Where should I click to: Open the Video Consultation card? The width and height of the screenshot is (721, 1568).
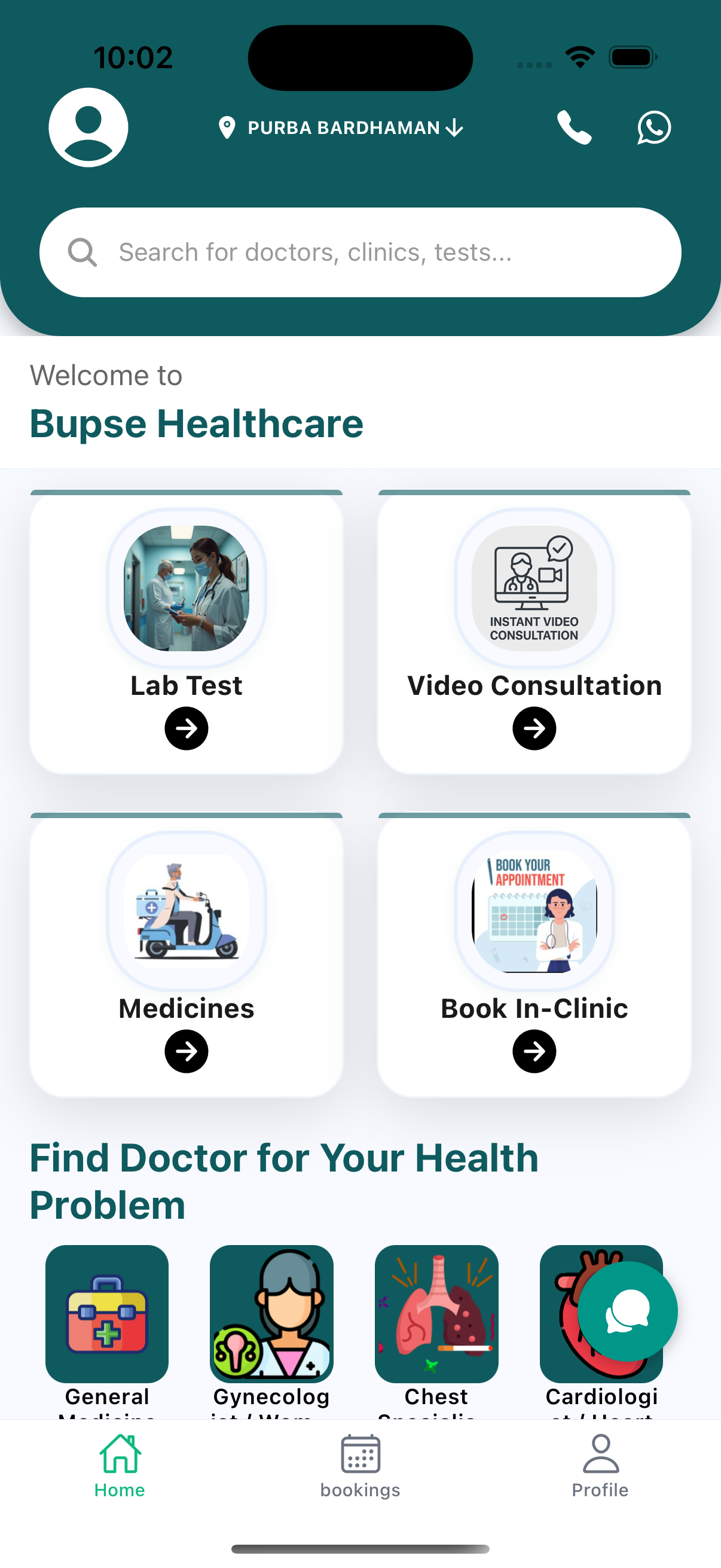[x=534, y=633]
